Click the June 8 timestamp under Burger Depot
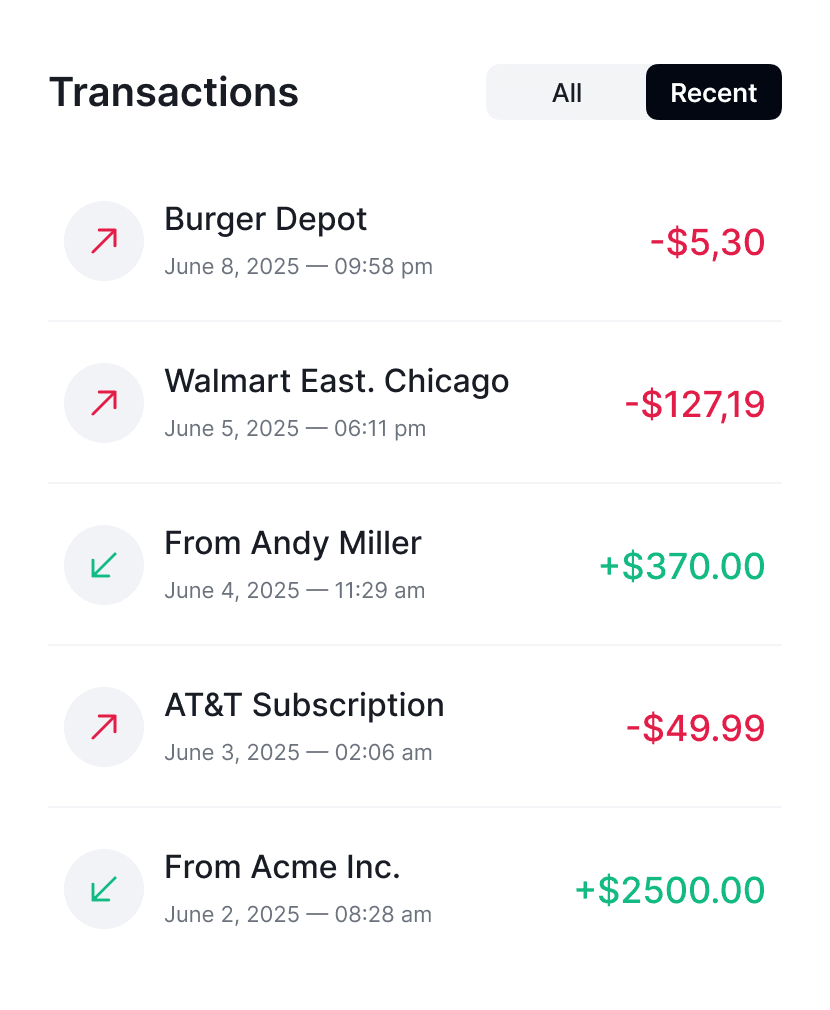This screenshot has height=1010, width=830. point(298,267)
